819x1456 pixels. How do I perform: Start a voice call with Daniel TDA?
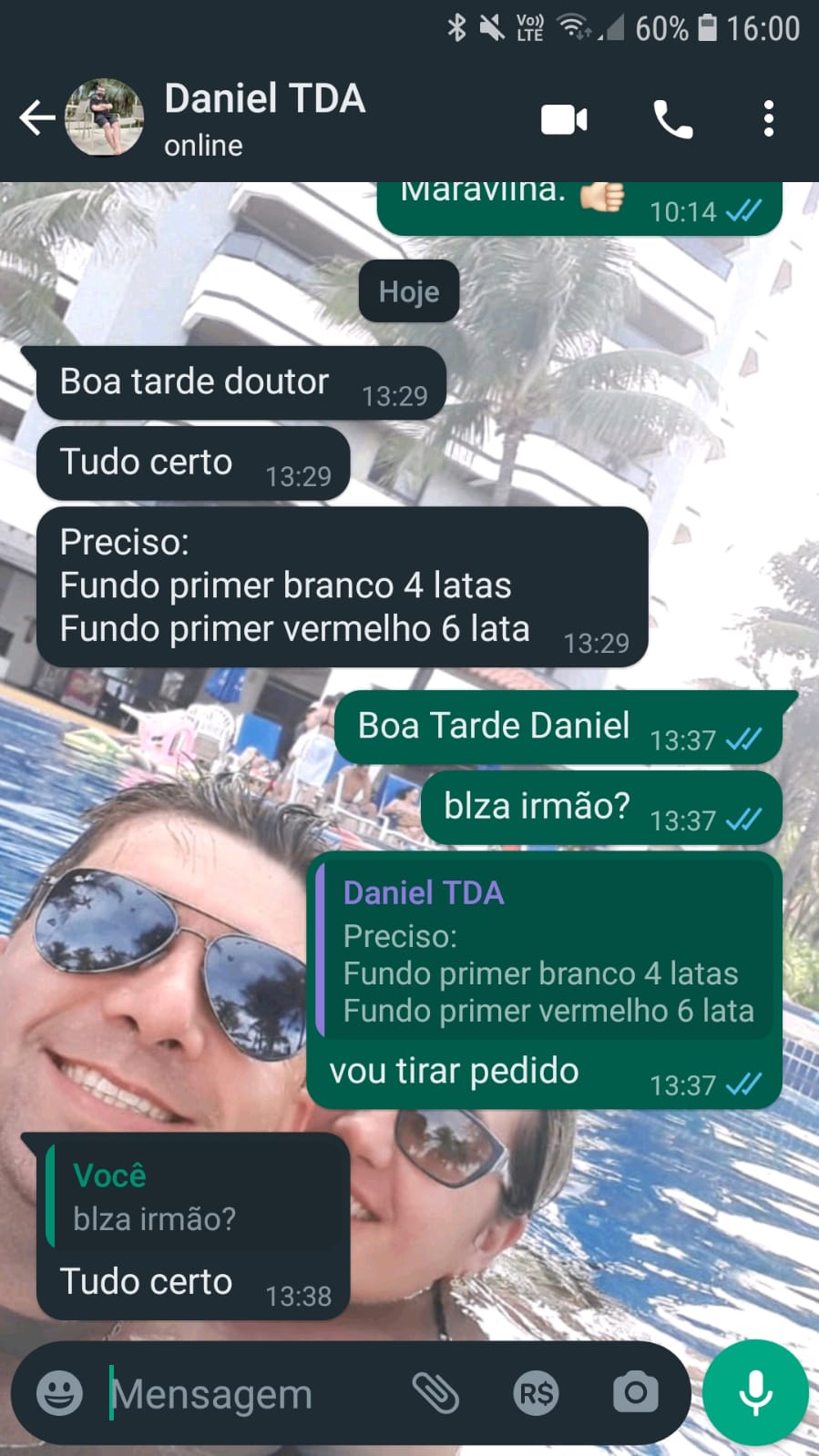(x=672, y=119)
